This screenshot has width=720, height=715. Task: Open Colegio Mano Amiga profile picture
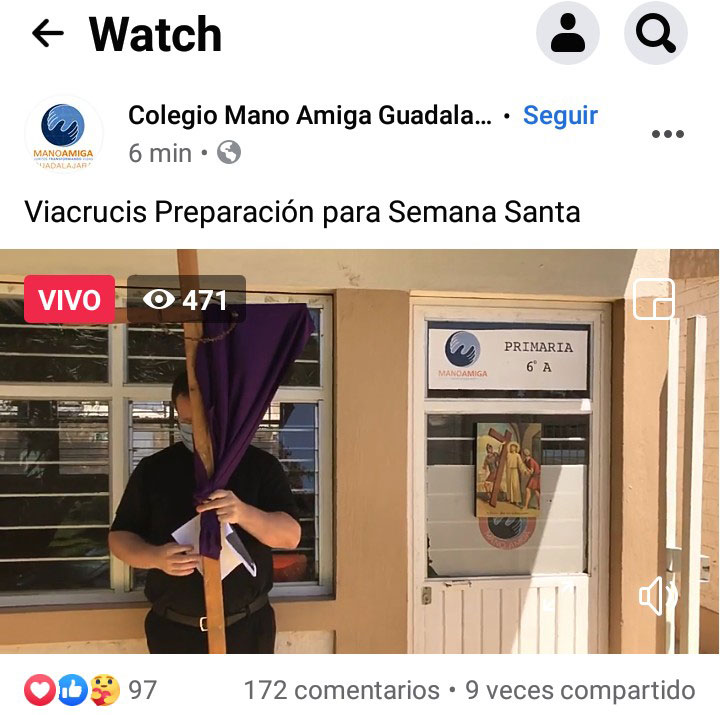tap(63, 133)
